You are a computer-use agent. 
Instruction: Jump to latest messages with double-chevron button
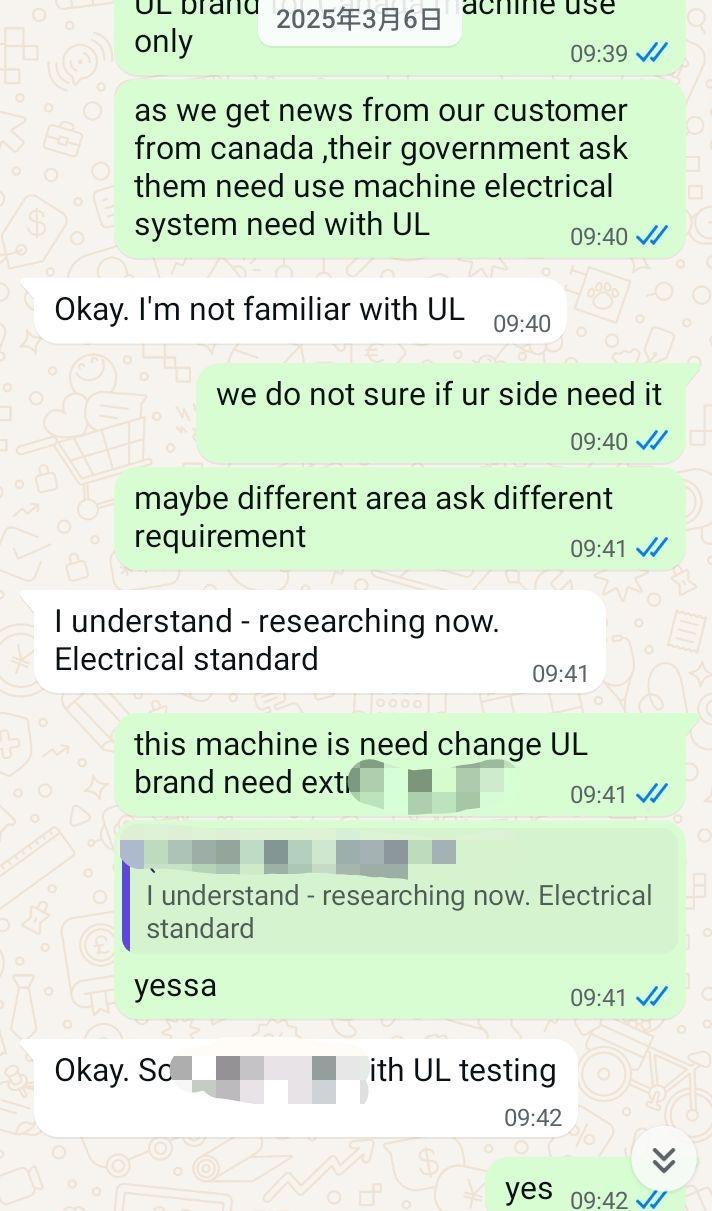tap(663, 1159)
